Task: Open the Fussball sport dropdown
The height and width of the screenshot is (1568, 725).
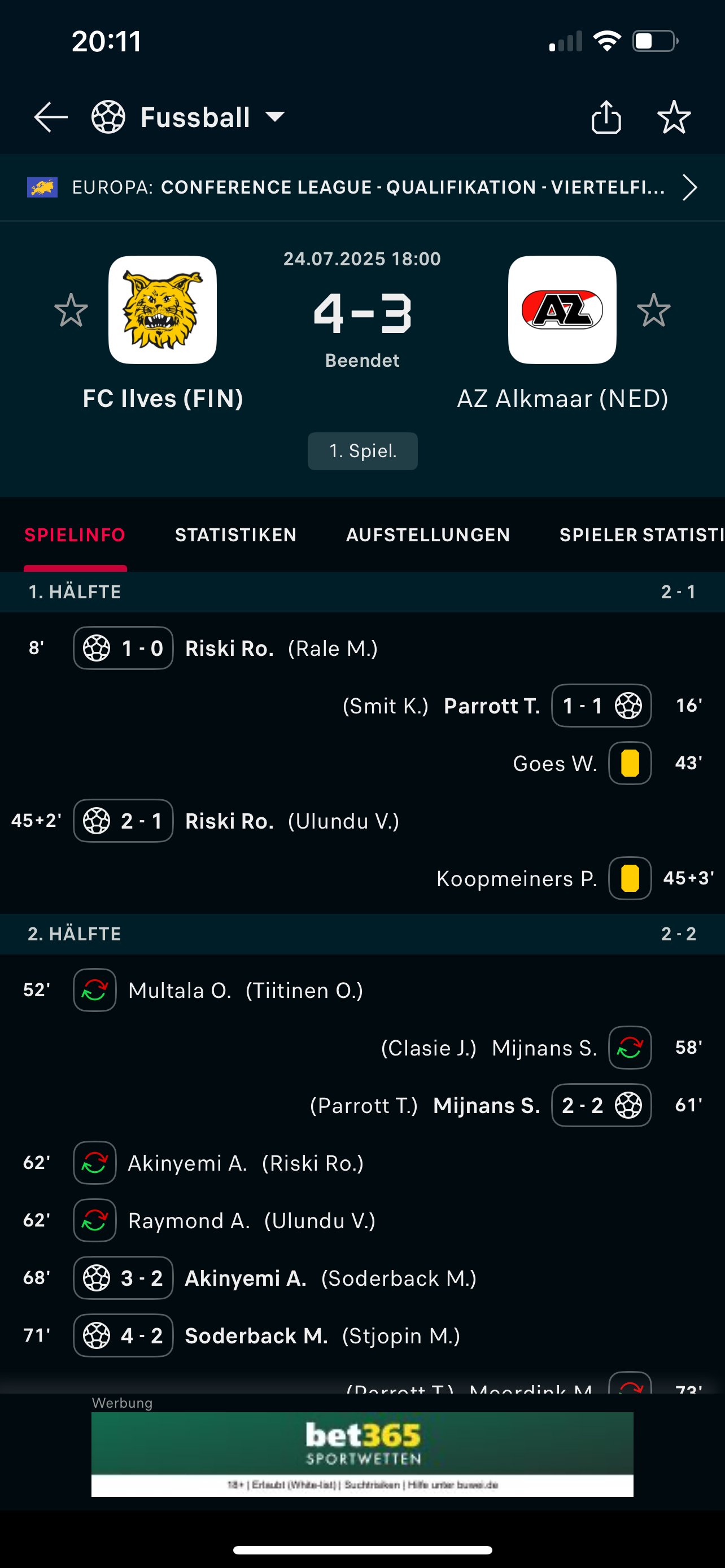Action: (189, 117)
